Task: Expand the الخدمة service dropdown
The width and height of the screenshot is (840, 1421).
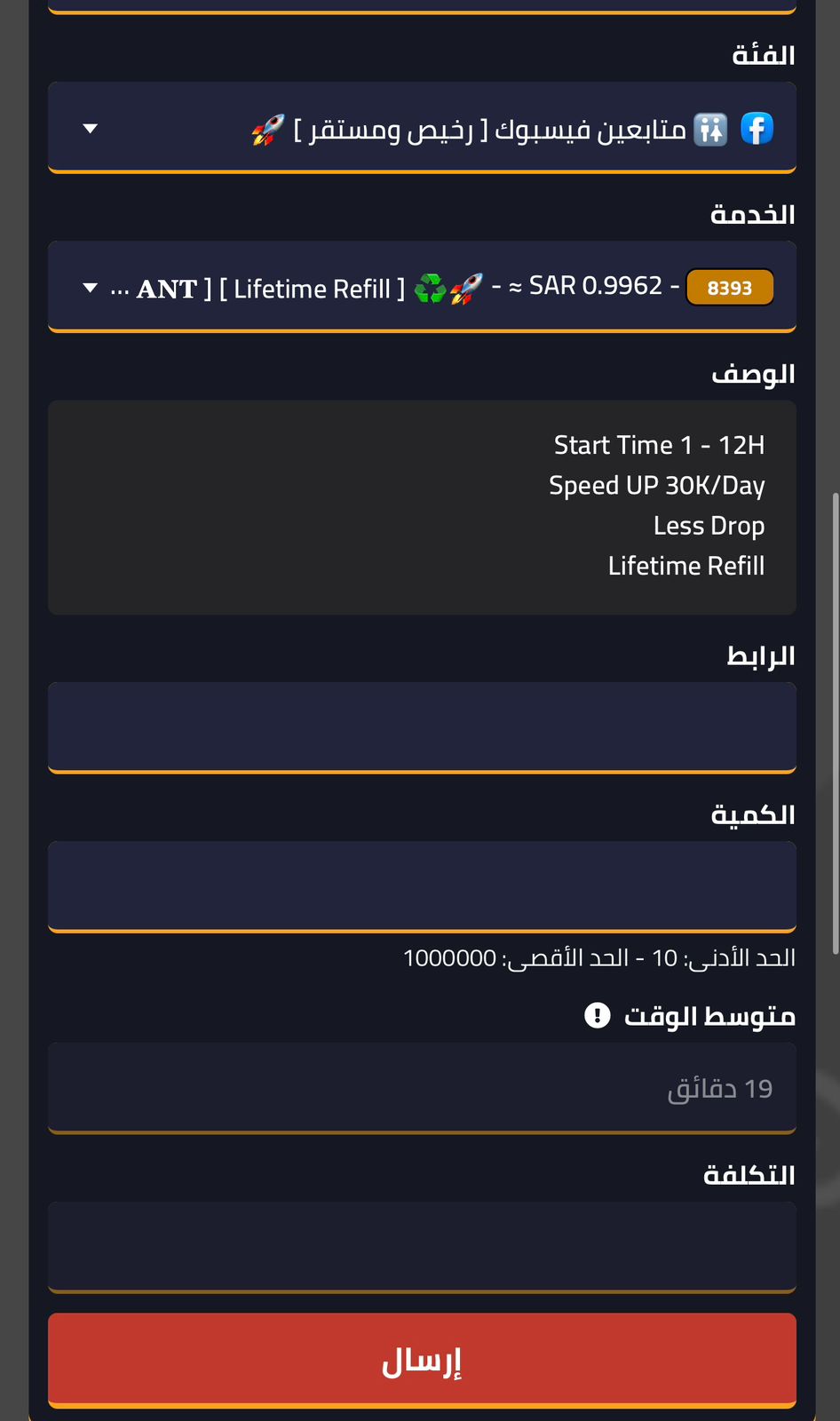Action: [422, 286]
